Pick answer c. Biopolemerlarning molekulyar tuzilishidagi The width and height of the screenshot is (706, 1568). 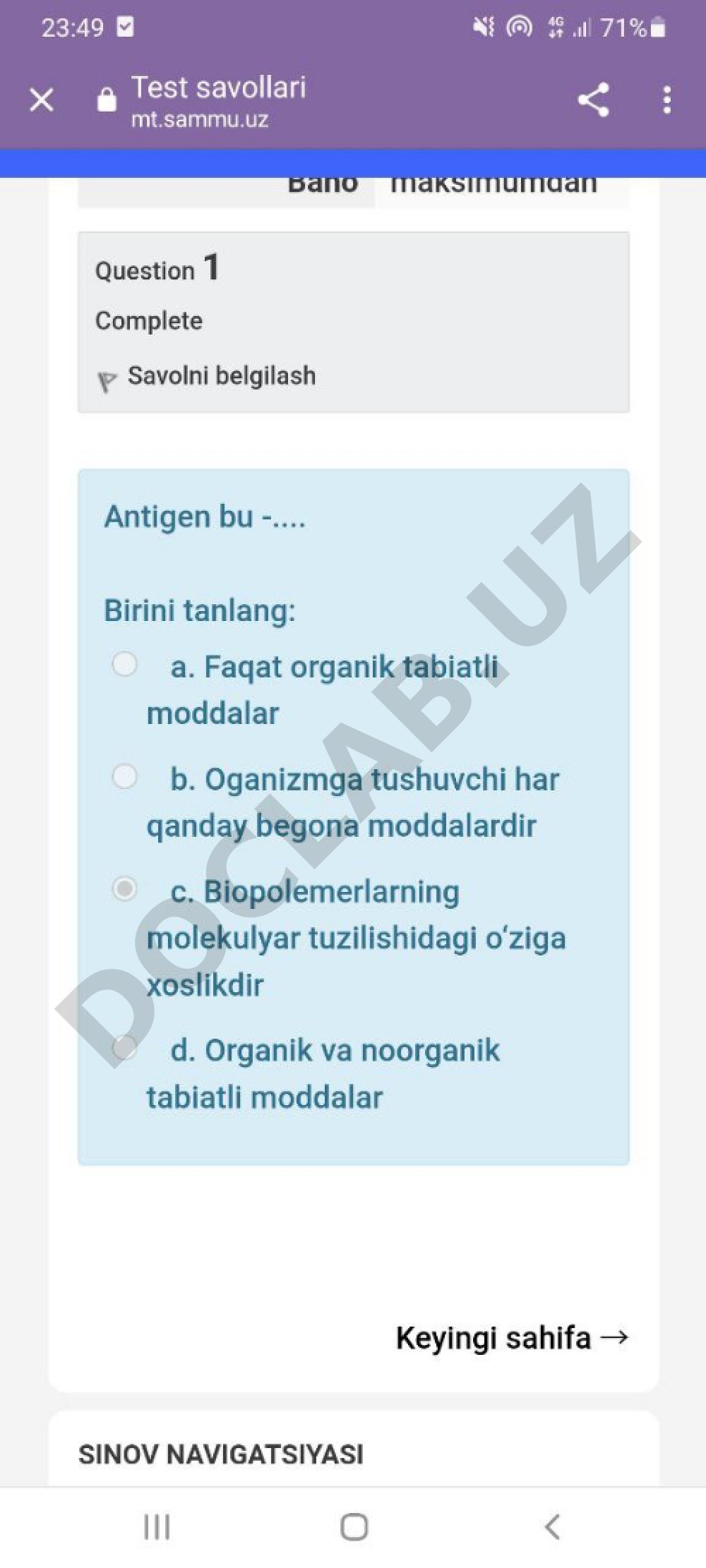pos(125,888)
